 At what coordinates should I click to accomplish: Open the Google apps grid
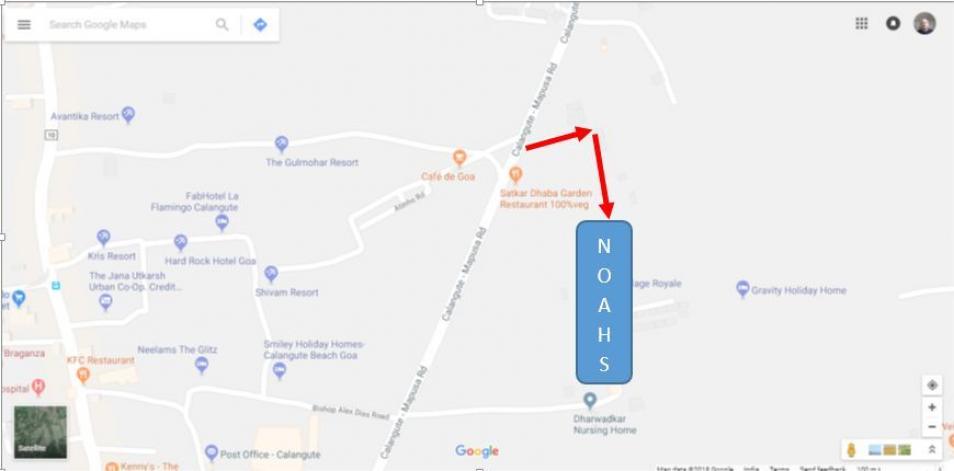point(861,24)
